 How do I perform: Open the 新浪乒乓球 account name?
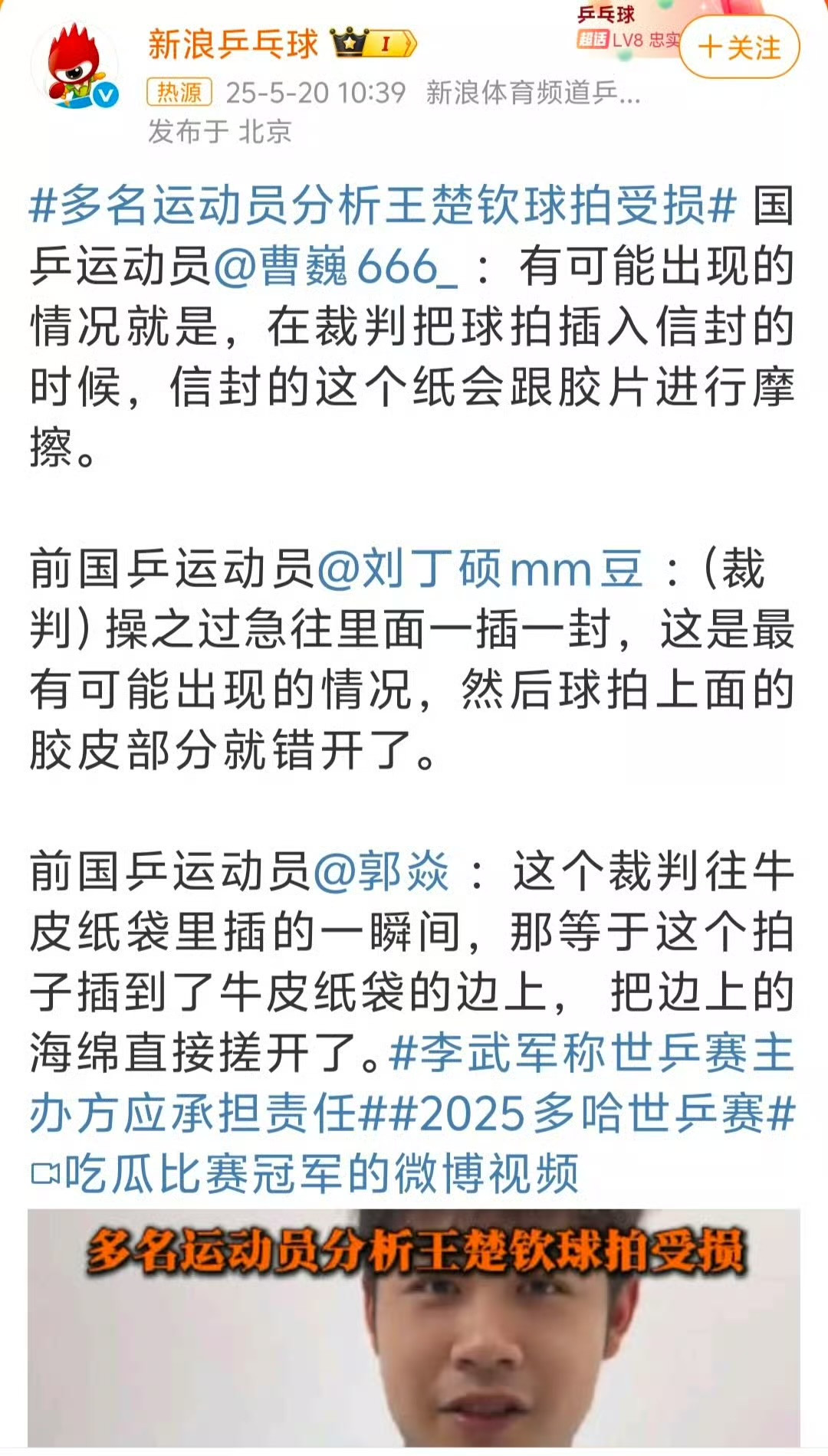tap(232, 44)
